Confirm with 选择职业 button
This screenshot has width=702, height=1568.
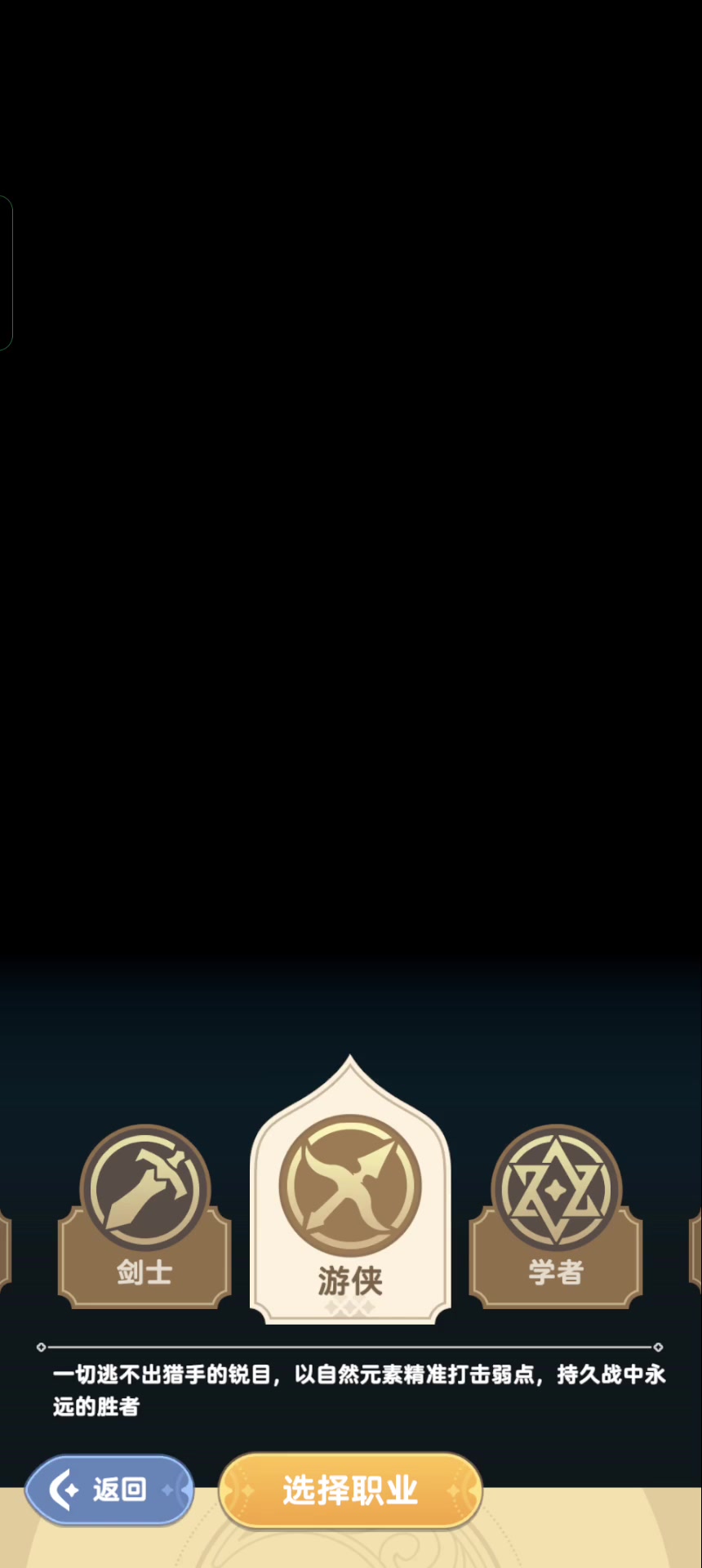(x=350, y=1490)
